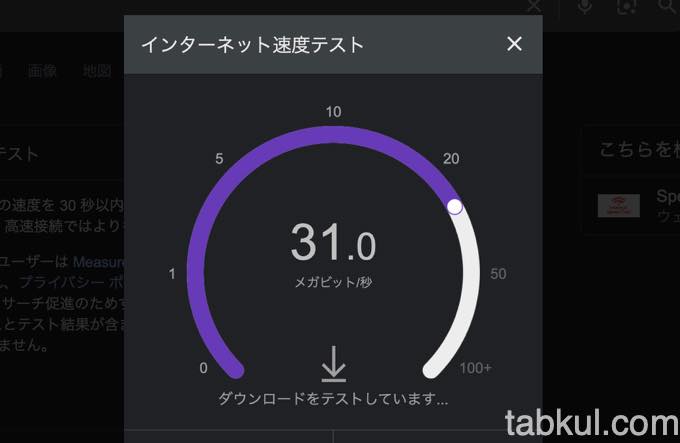Switch to the 地図 search tab
This screenshot has height=443, width=680.
(x=97, y=71)
